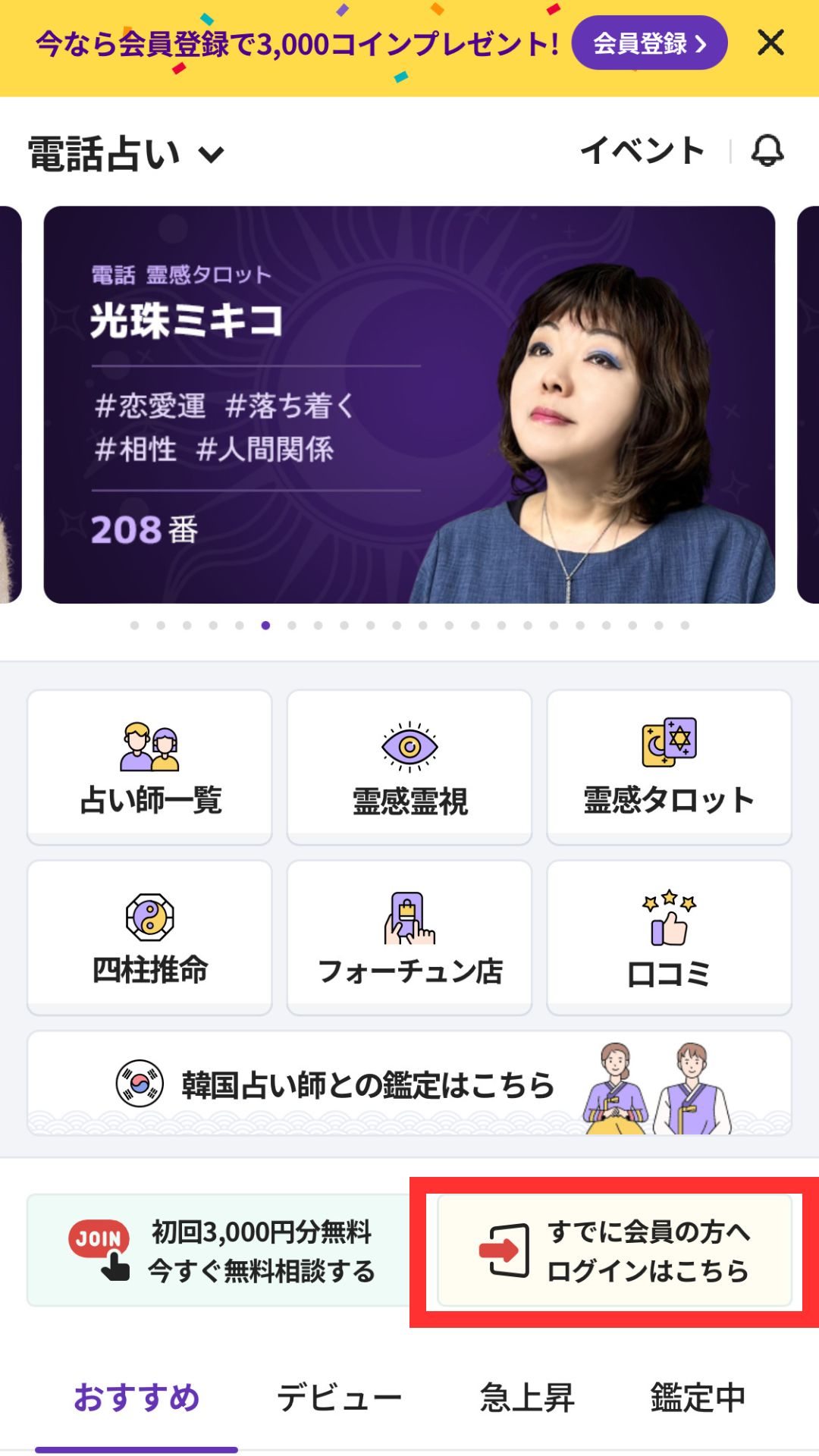The width and height of the screenshot is (819, 1456).
Task: Open the 電話占い category dropdown chevron
Action: [211, 153]
